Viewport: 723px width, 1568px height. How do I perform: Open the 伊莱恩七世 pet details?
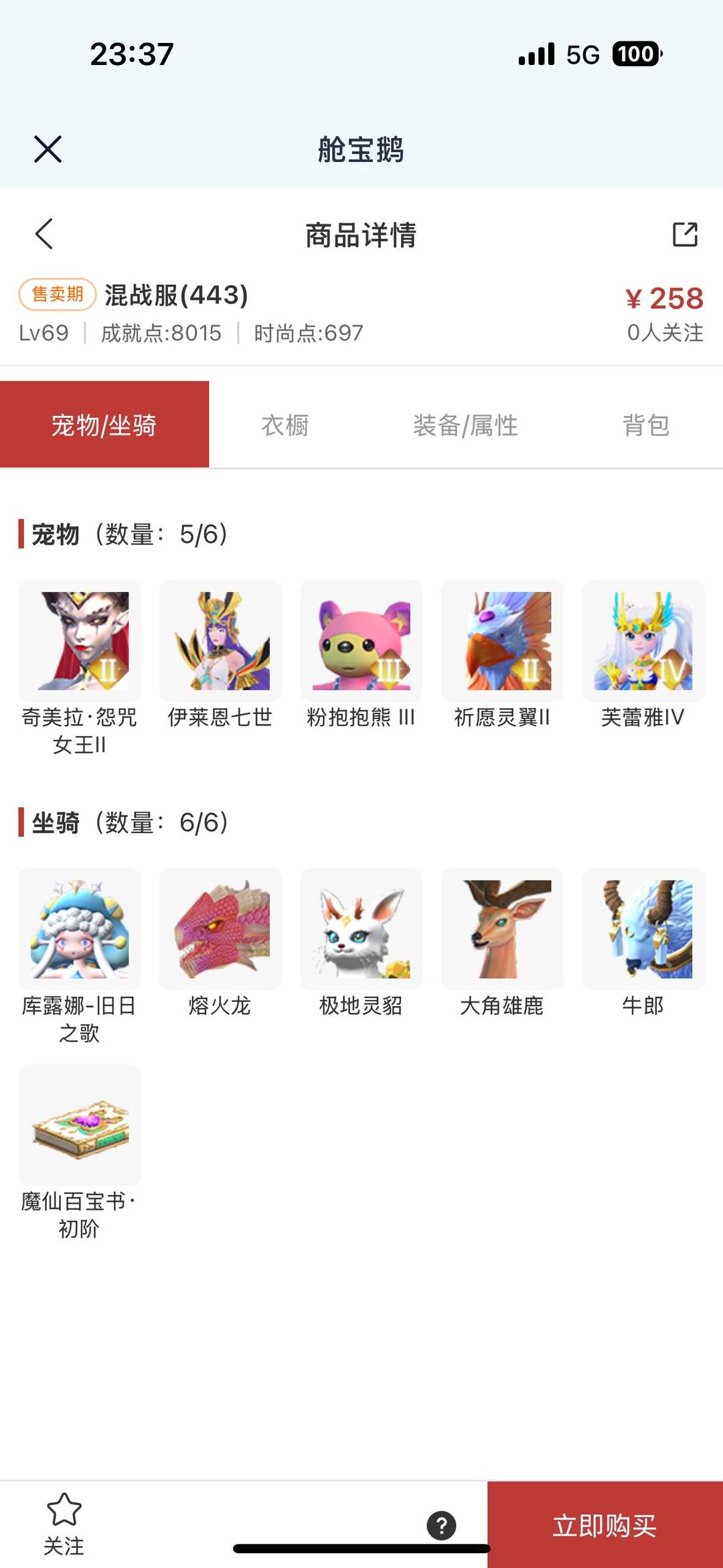pos(220,641)
